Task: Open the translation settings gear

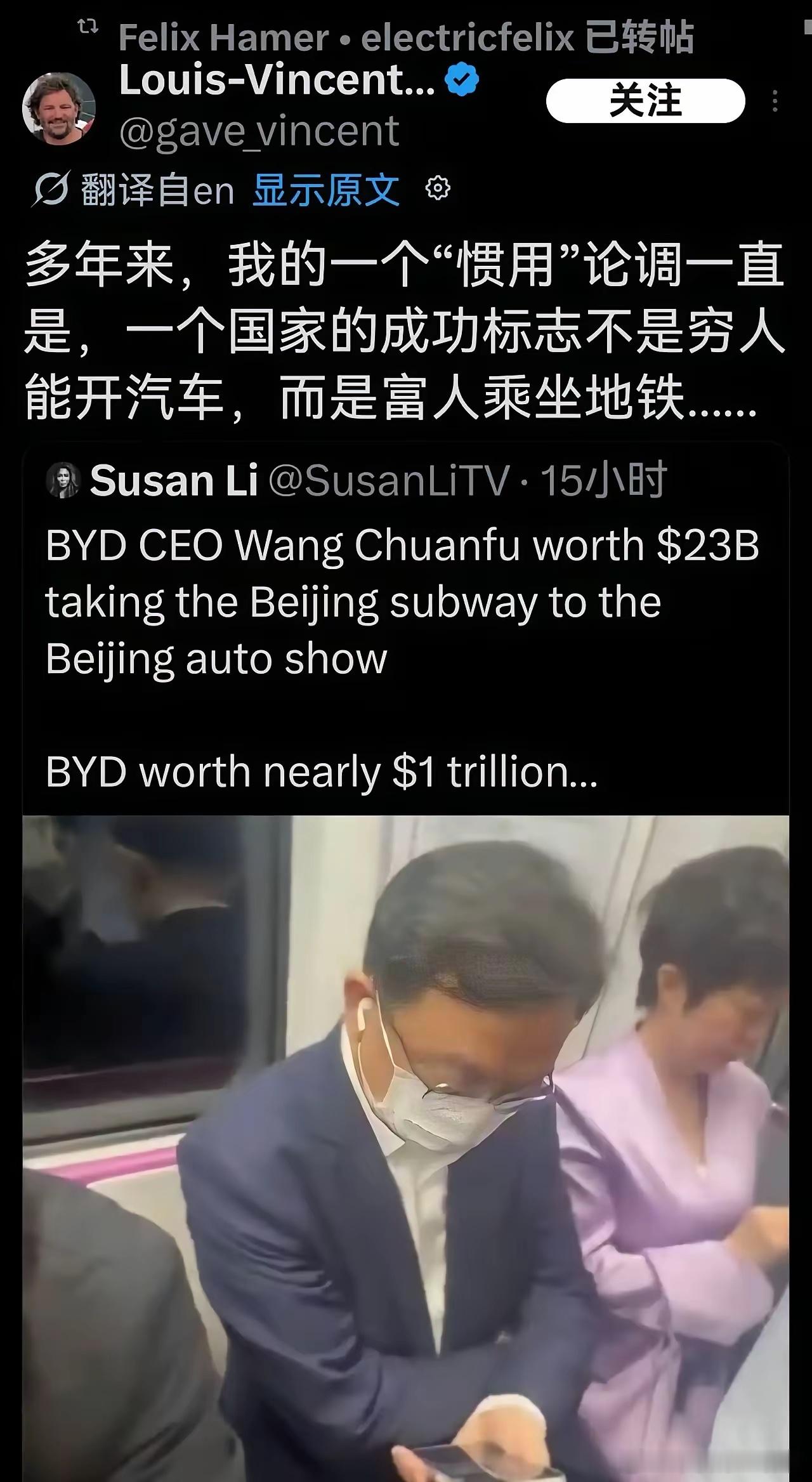Action: click(440, 188)
